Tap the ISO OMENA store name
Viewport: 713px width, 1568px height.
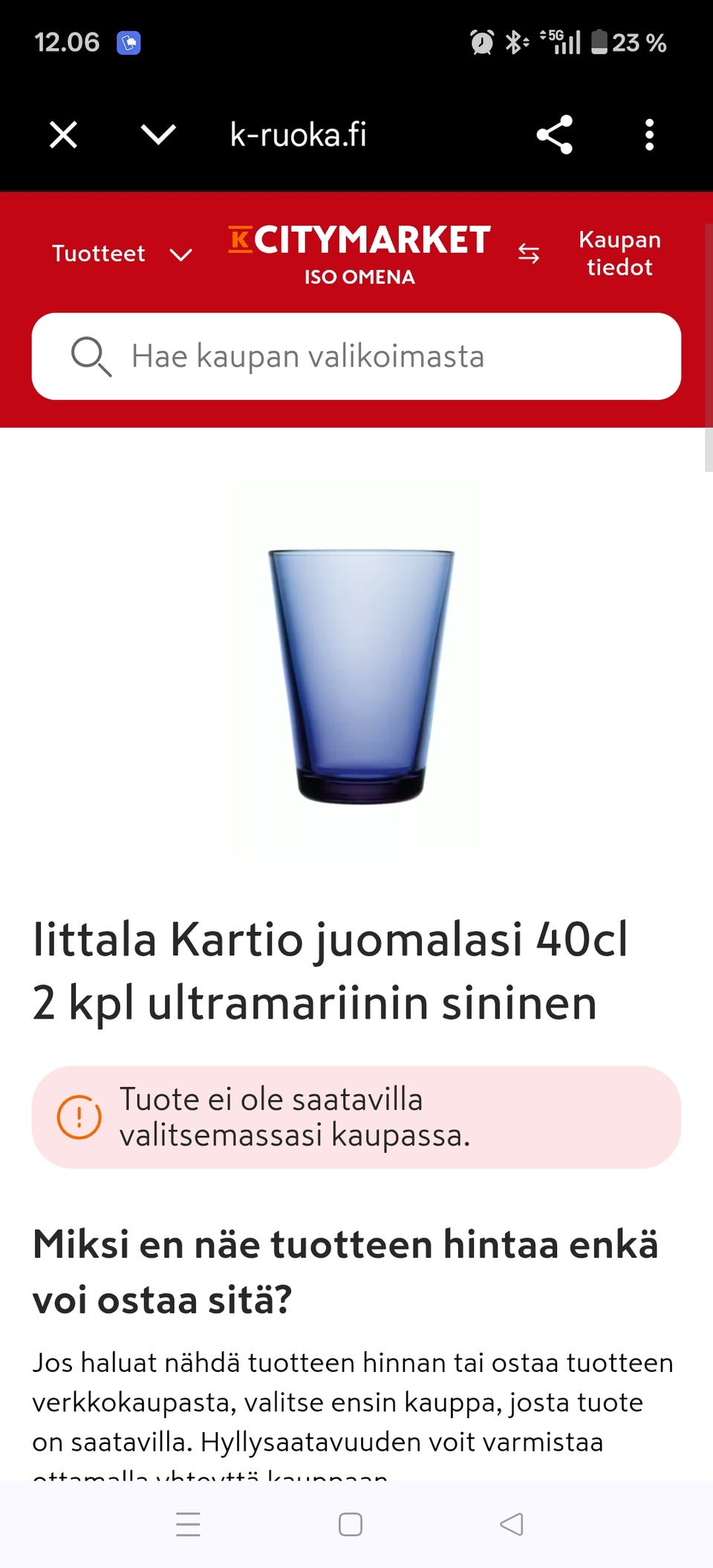click(x=359, y=277)
